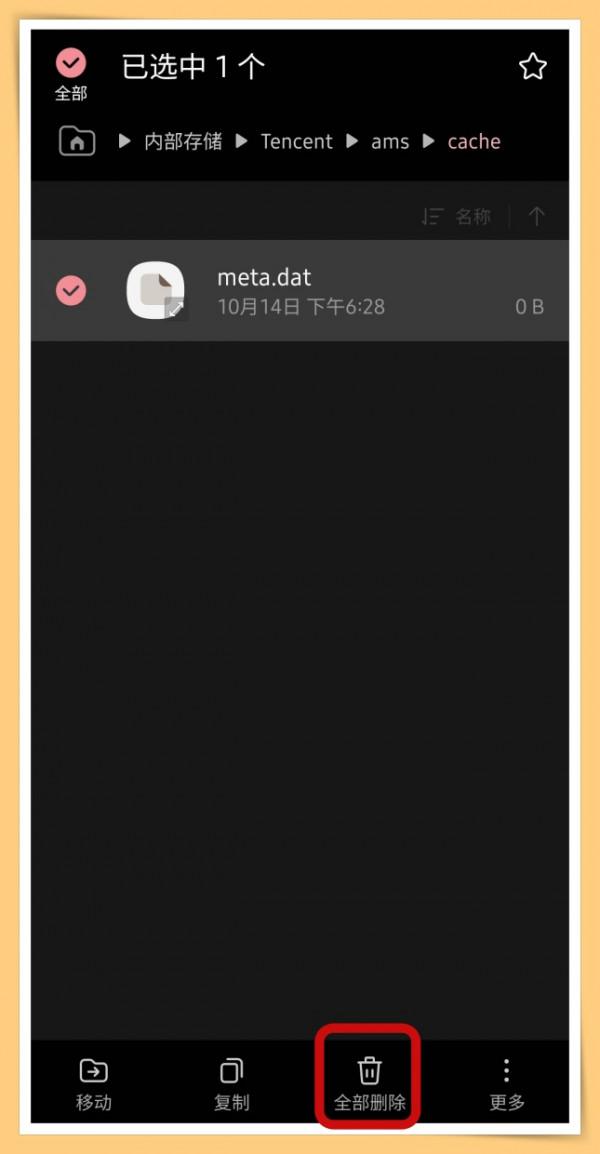Jump to the Tencent folder in breadcrumb
This screenshot has width=600, height=1154.
click(296, 141)
